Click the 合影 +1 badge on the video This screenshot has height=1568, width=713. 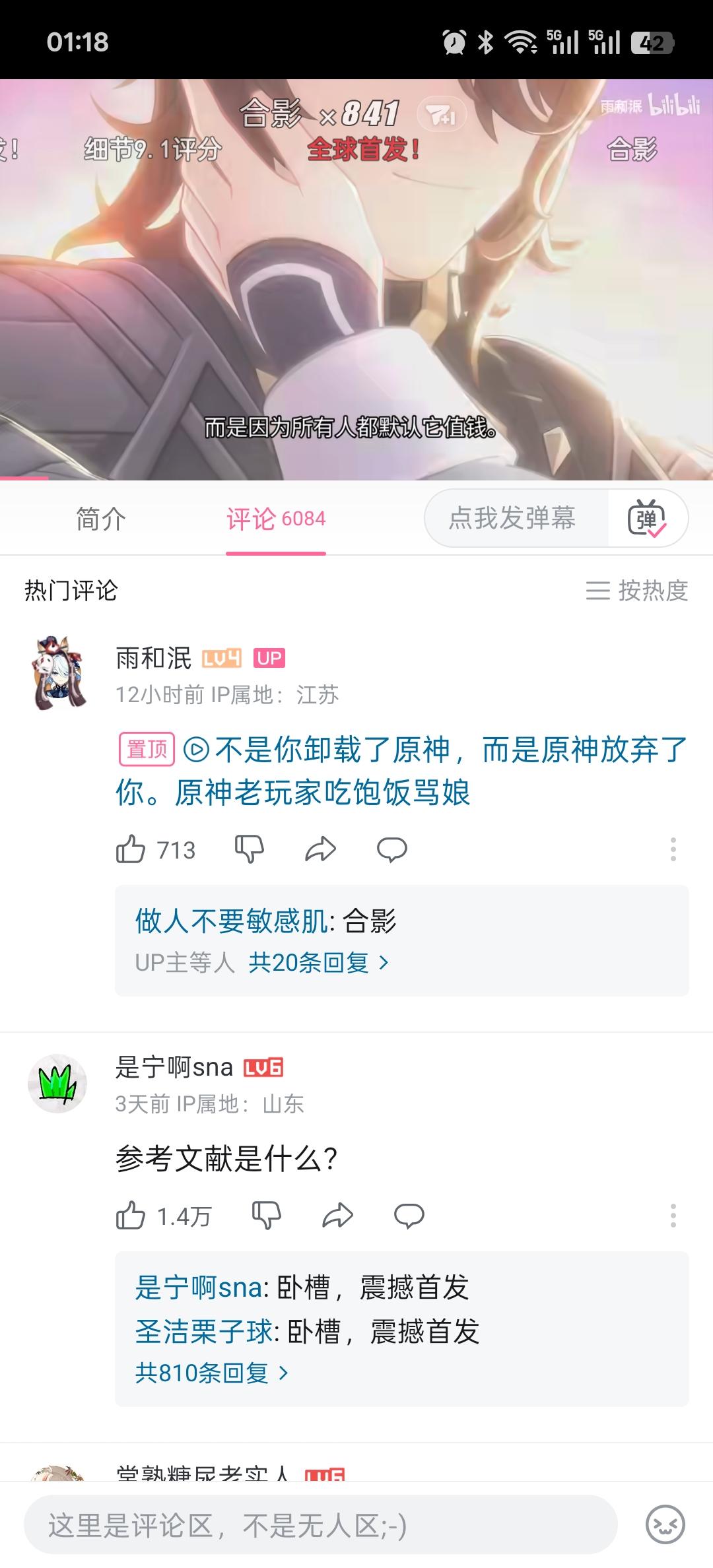[441, 114]
